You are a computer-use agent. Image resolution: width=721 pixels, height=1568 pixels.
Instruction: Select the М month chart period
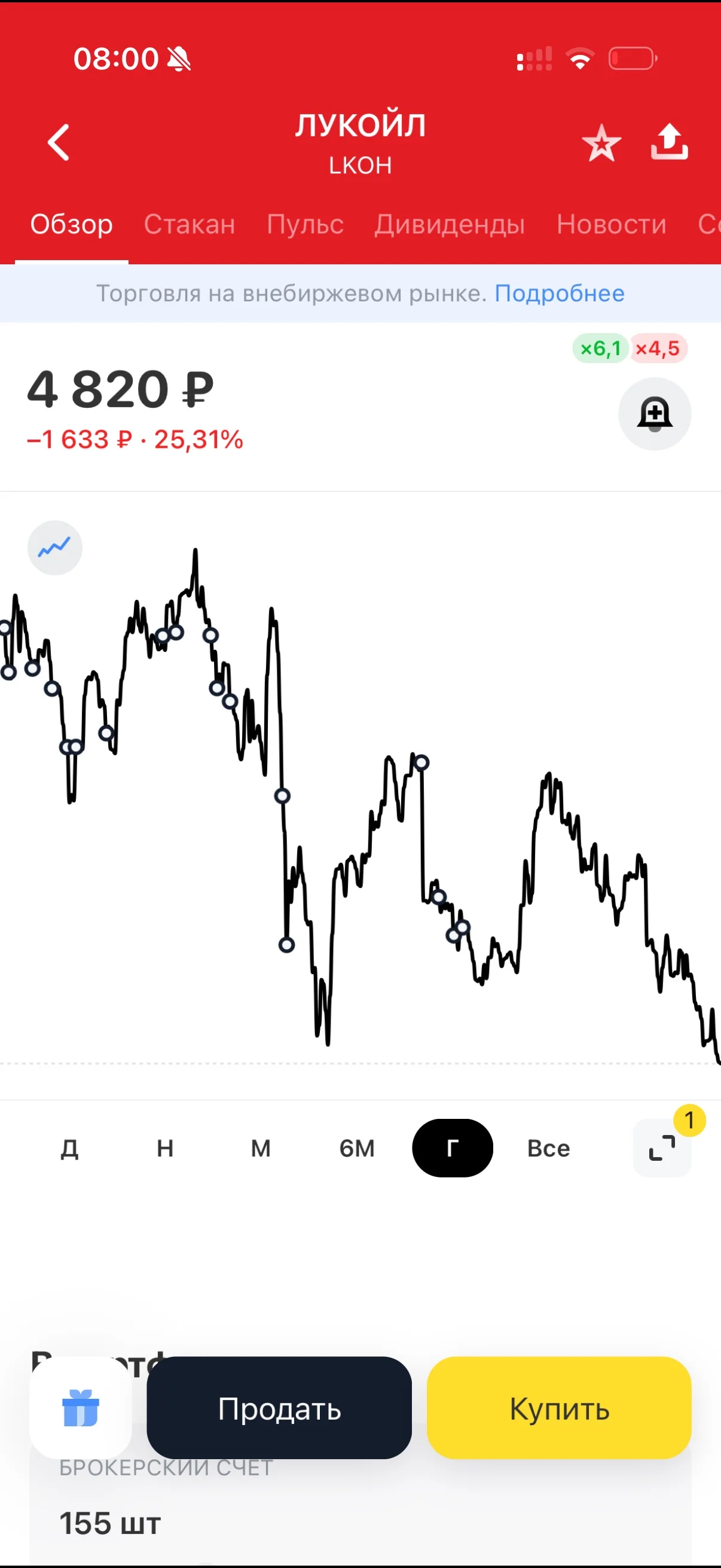click(x=261, y=1148)
